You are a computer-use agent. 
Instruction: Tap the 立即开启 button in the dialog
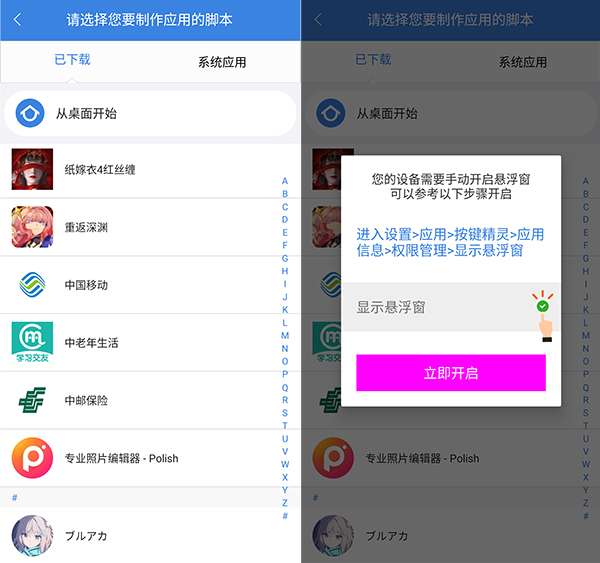click(x=451, y=373)
